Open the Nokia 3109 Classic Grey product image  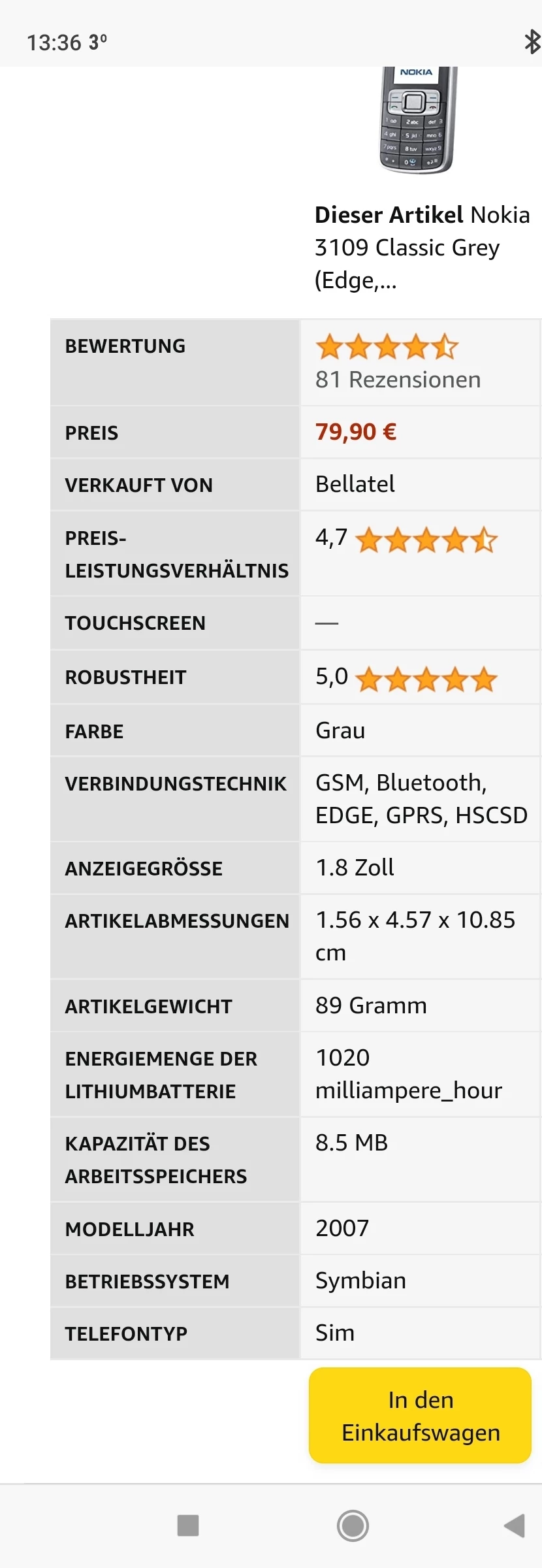click(x=419, y=120)
